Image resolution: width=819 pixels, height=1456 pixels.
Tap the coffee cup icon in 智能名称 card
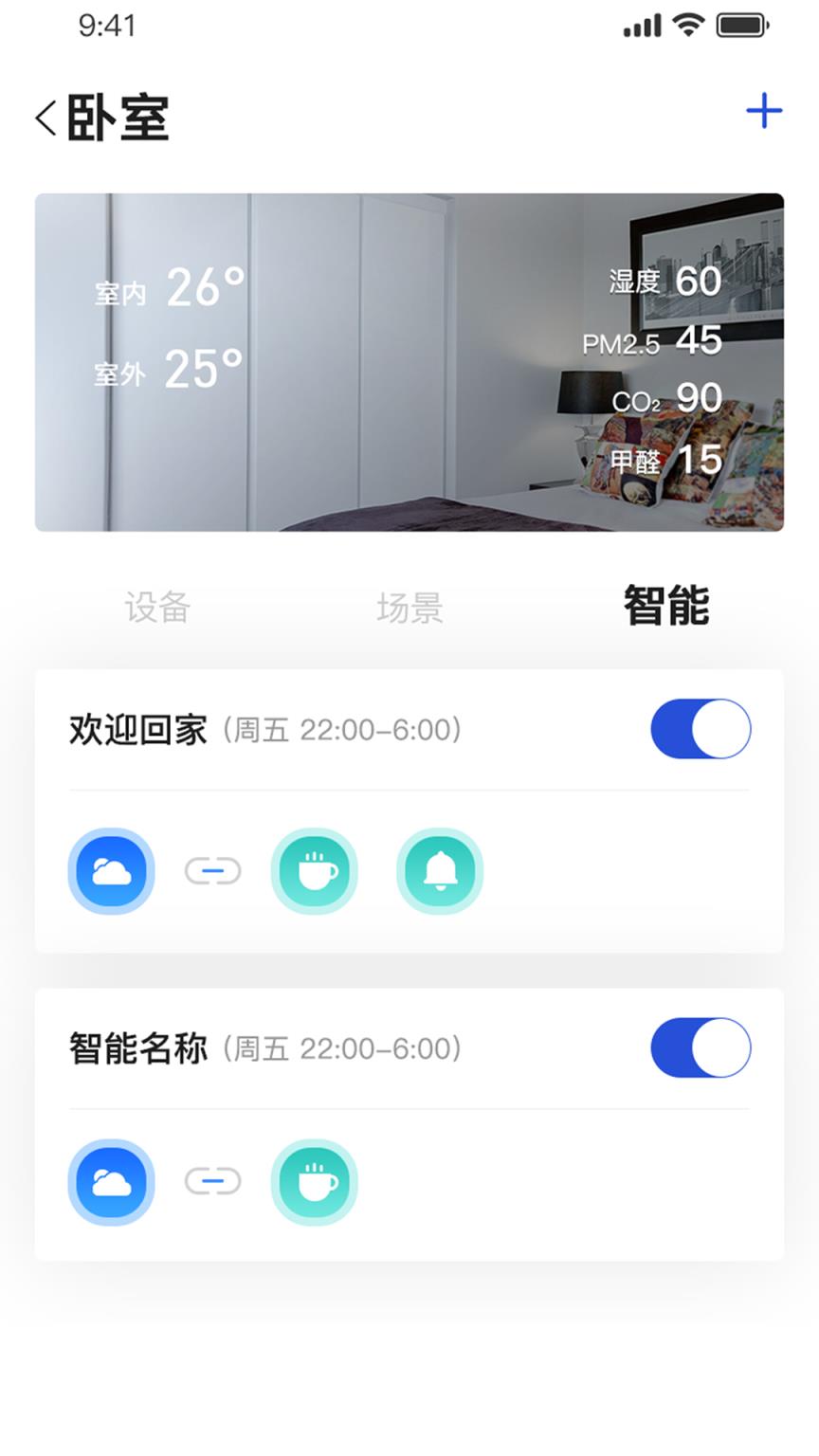314,1183
